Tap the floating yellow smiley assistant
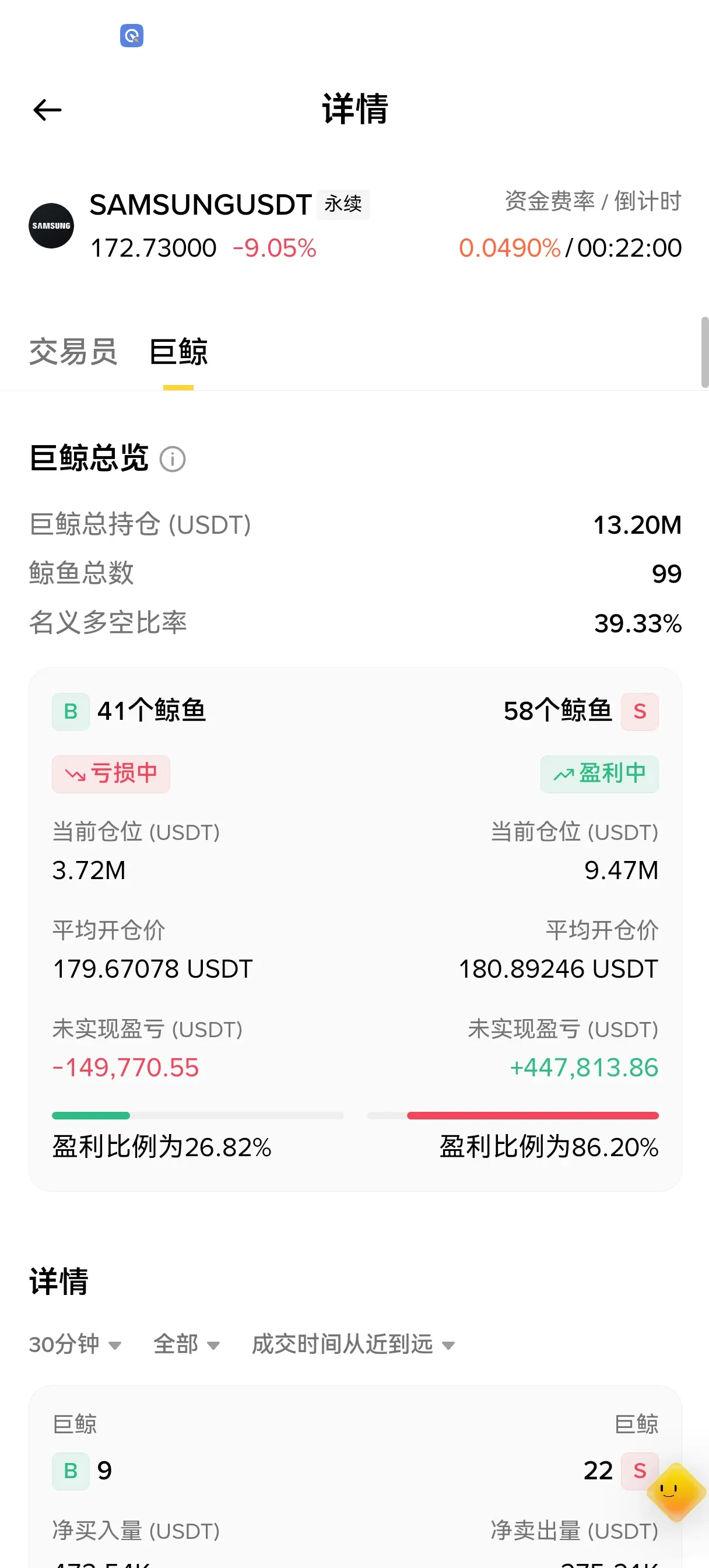The image size is (709, 1568). tap(676, 1492)
